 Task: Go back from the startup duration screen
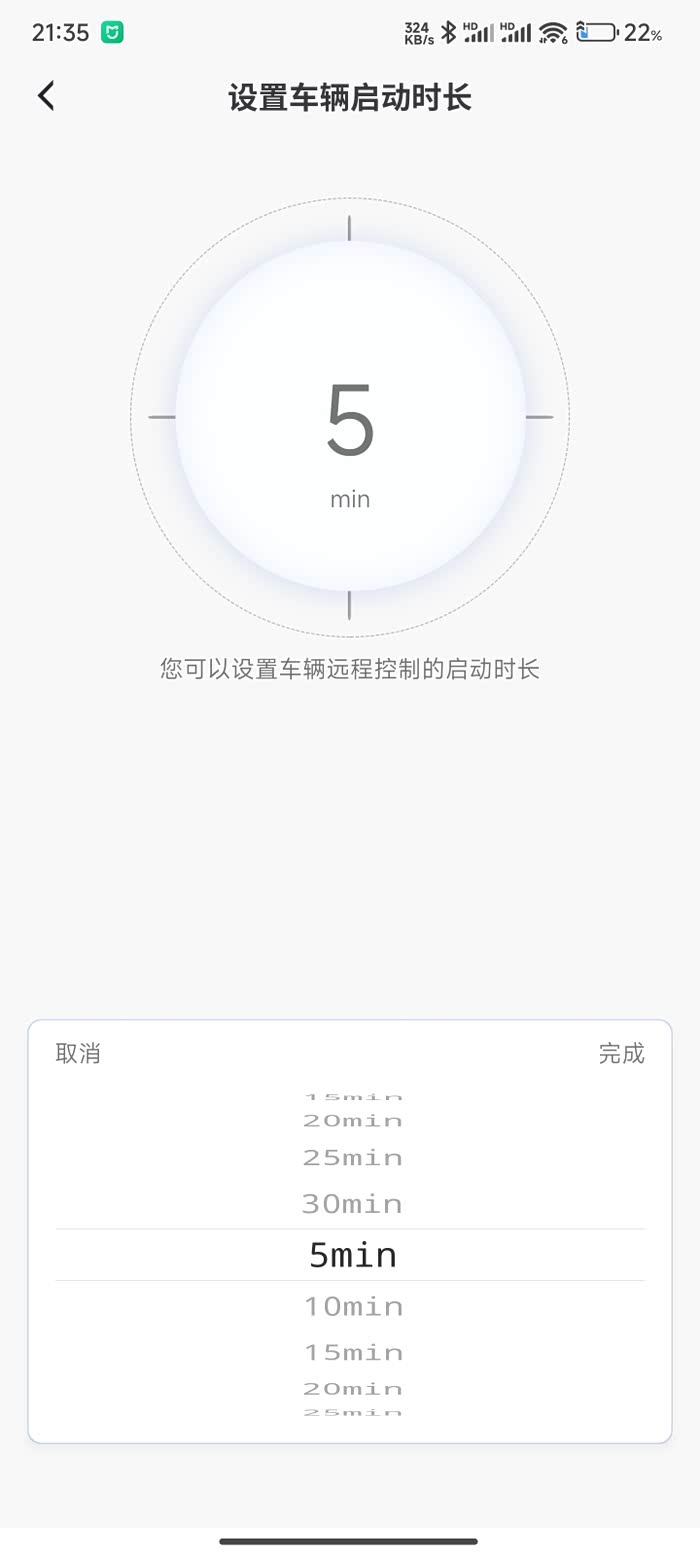tap(46, 96)
